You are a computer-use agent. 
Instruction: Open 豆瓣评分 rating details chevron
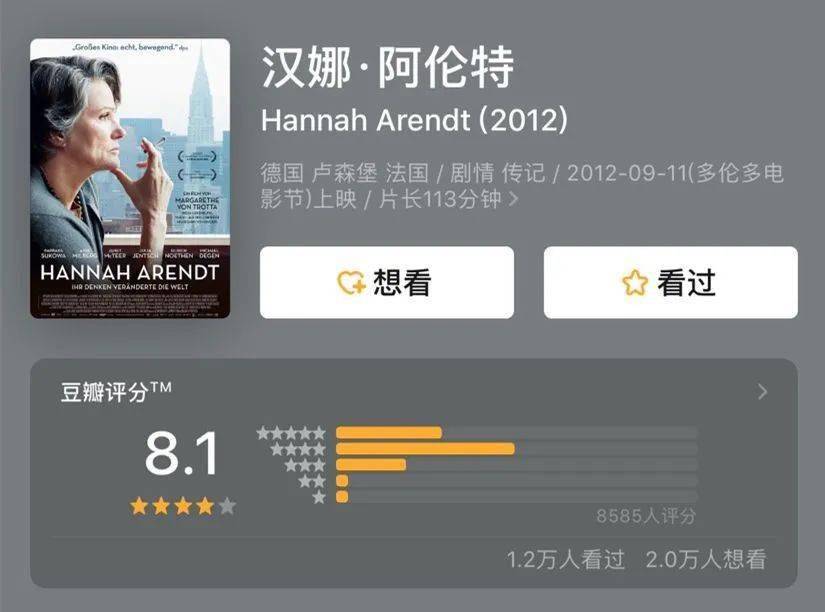click(x=763, y=391)
